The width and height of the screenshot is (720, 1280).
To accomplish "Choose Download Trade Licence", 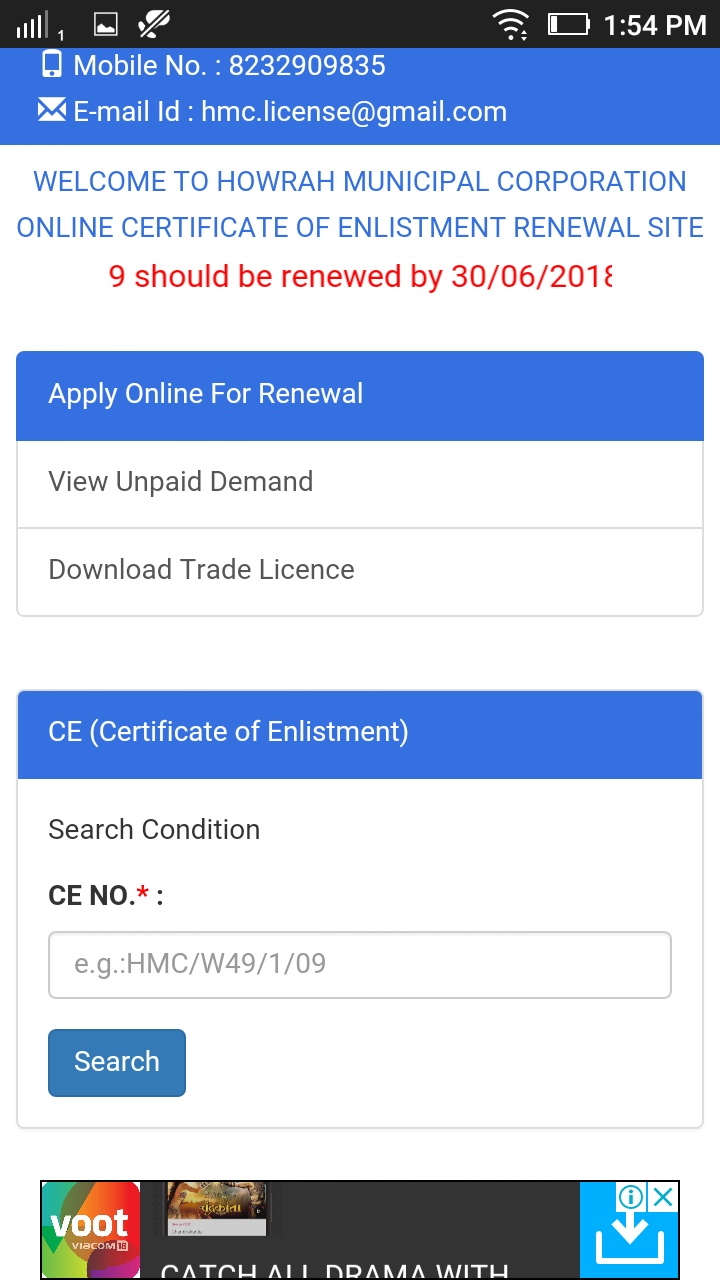I will [x=201, y=569].
